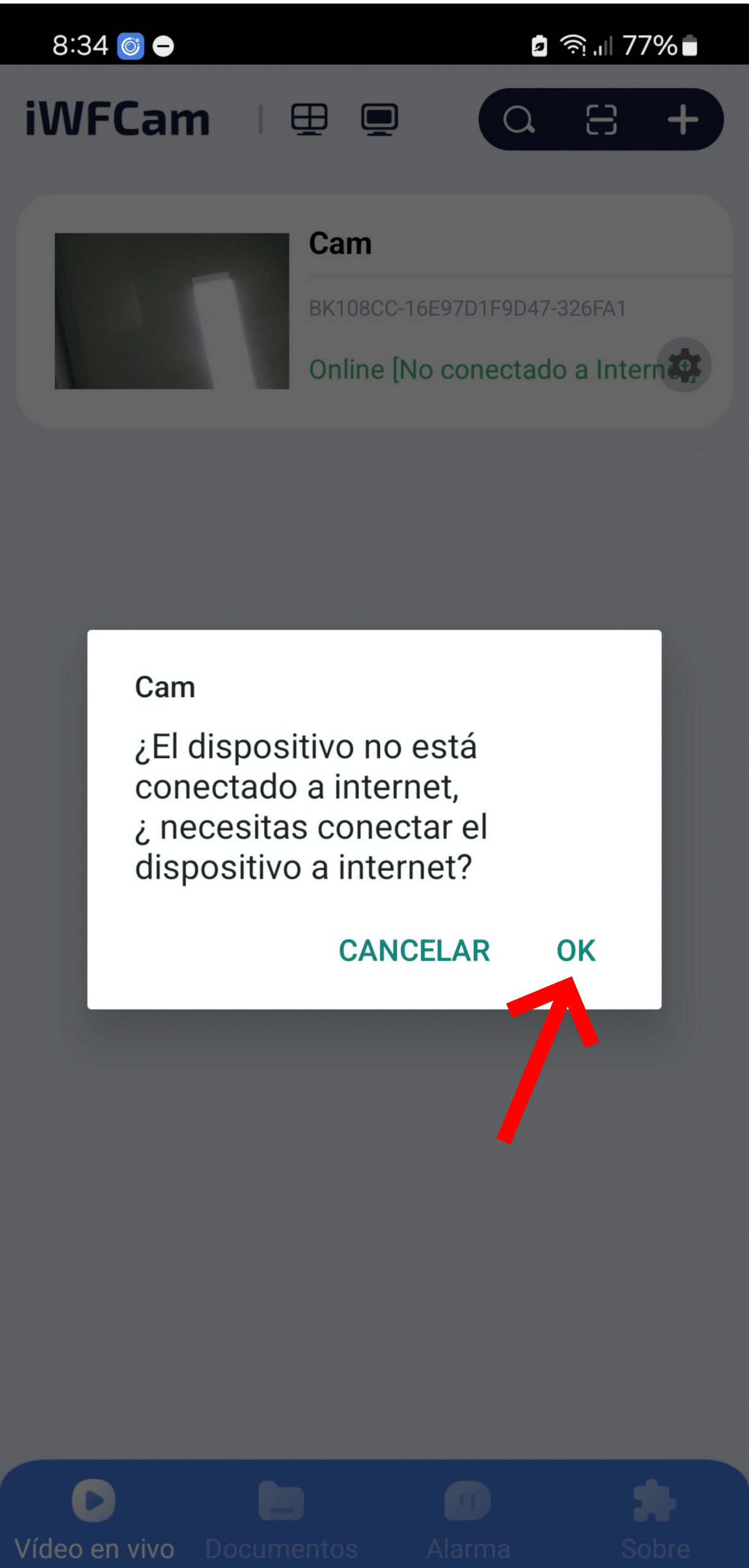Image resolution: width=749 pixels, height=1568 pixels.
Task: Switch to grid view layout
Action: coord(310,119)
